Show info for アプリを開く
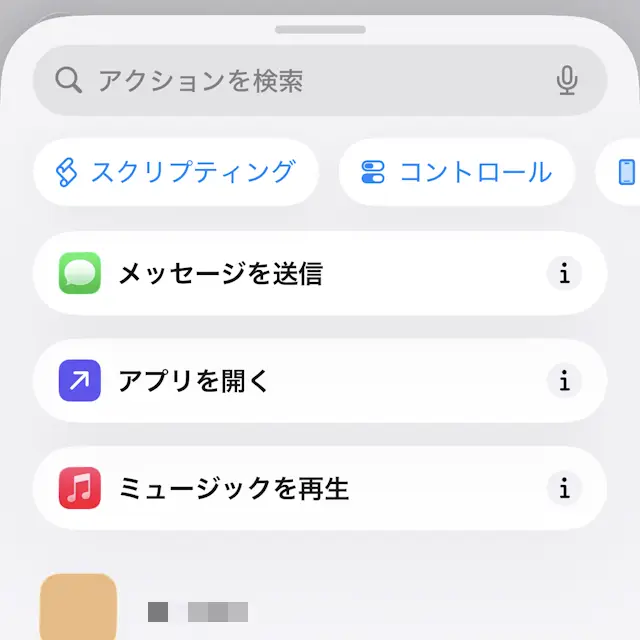 pos(564,381)
